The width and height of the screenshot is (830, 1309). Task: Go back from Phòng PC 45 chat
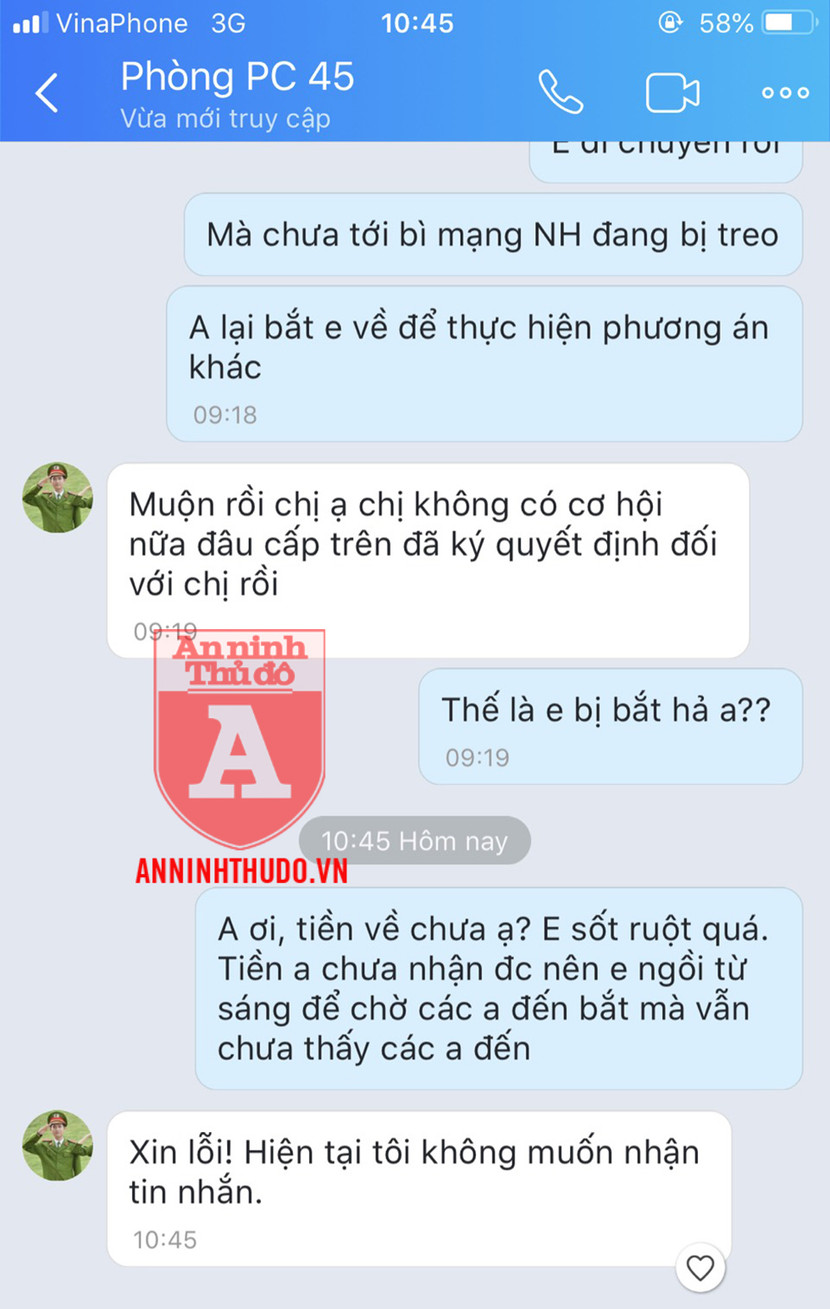click(47, 93)
